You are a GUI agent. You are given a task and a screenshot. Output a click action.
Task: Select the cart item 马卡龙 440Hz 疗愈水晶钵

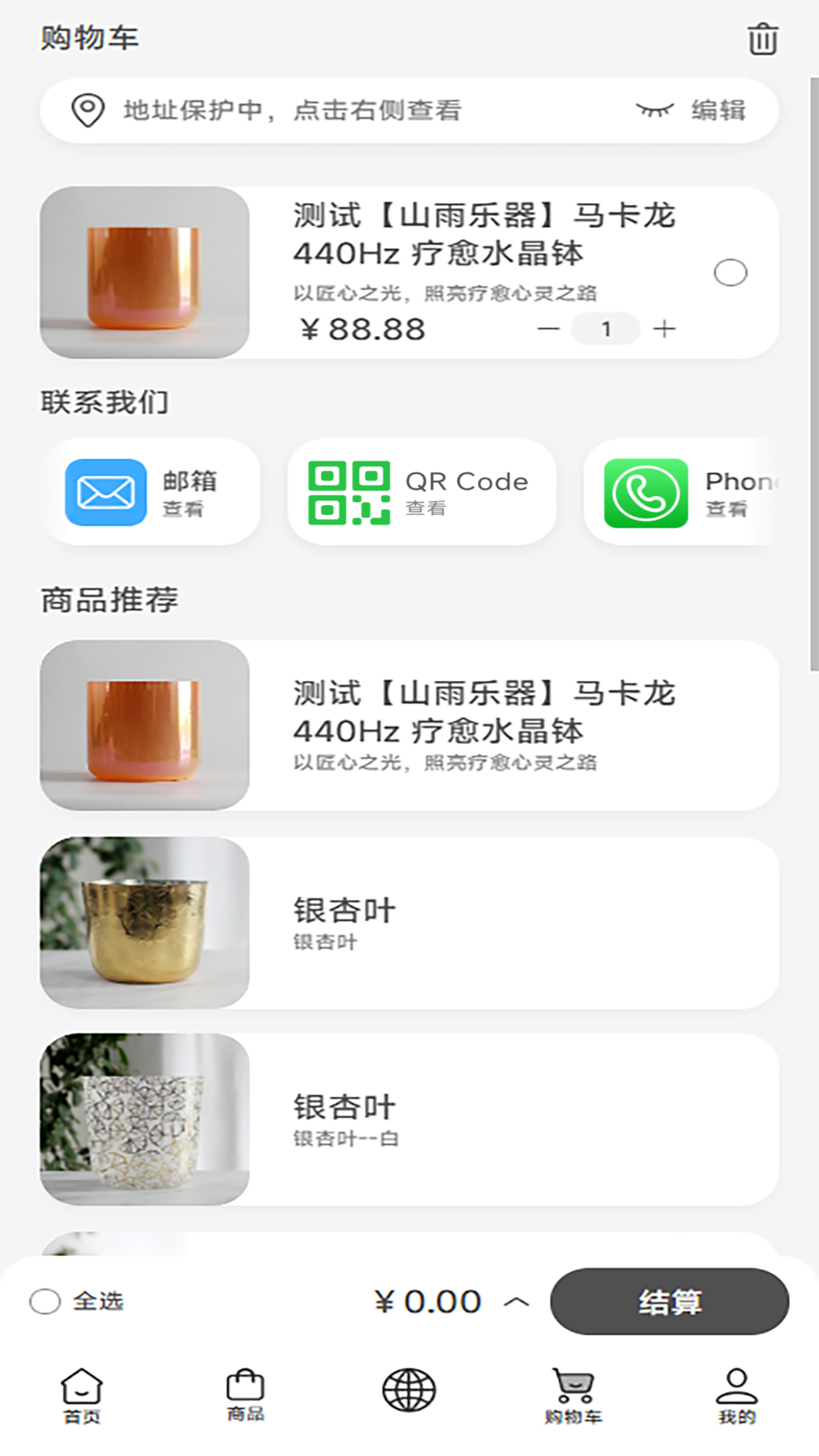coord(730,273)
